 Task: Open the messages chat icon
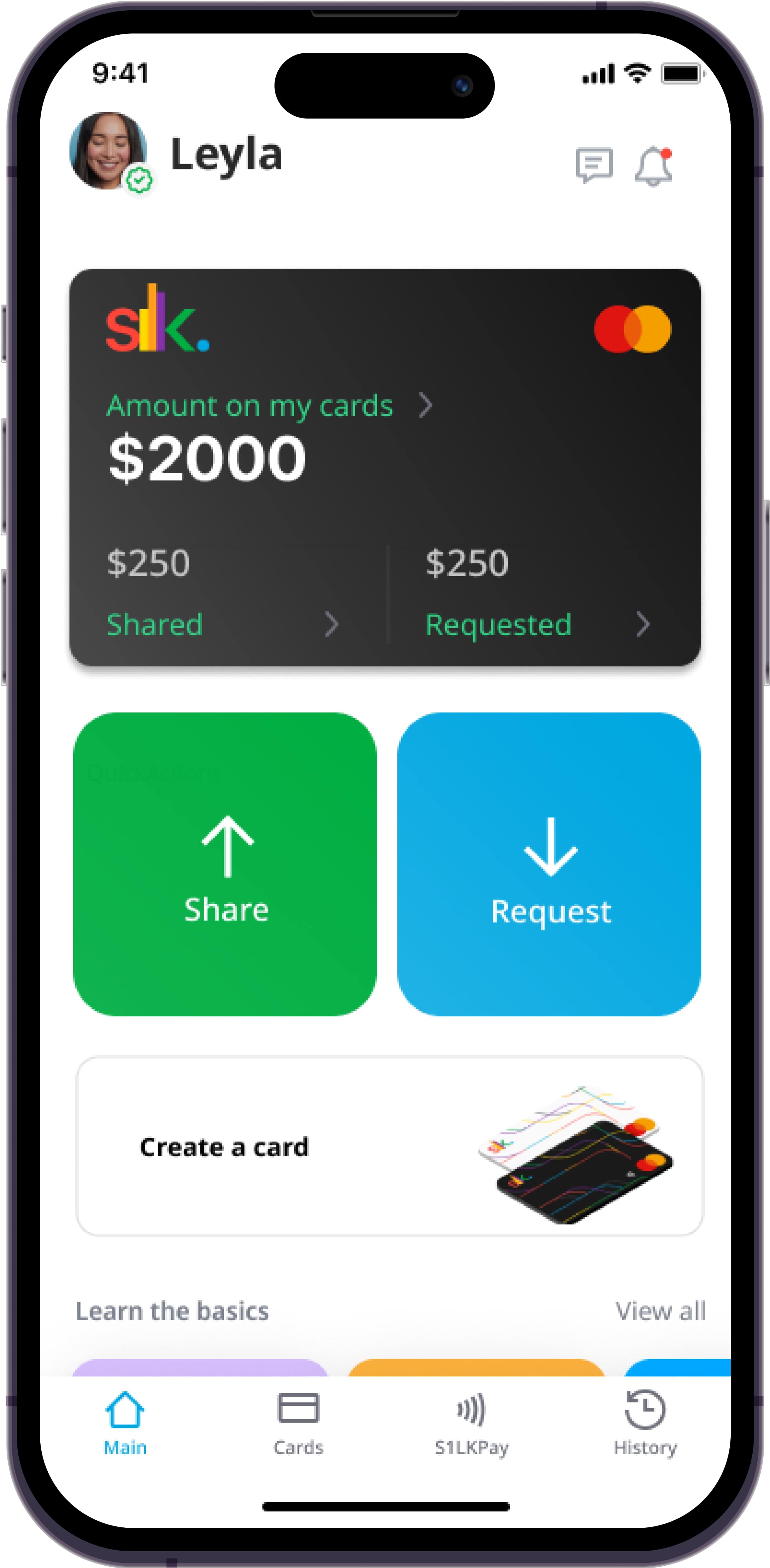593,164
